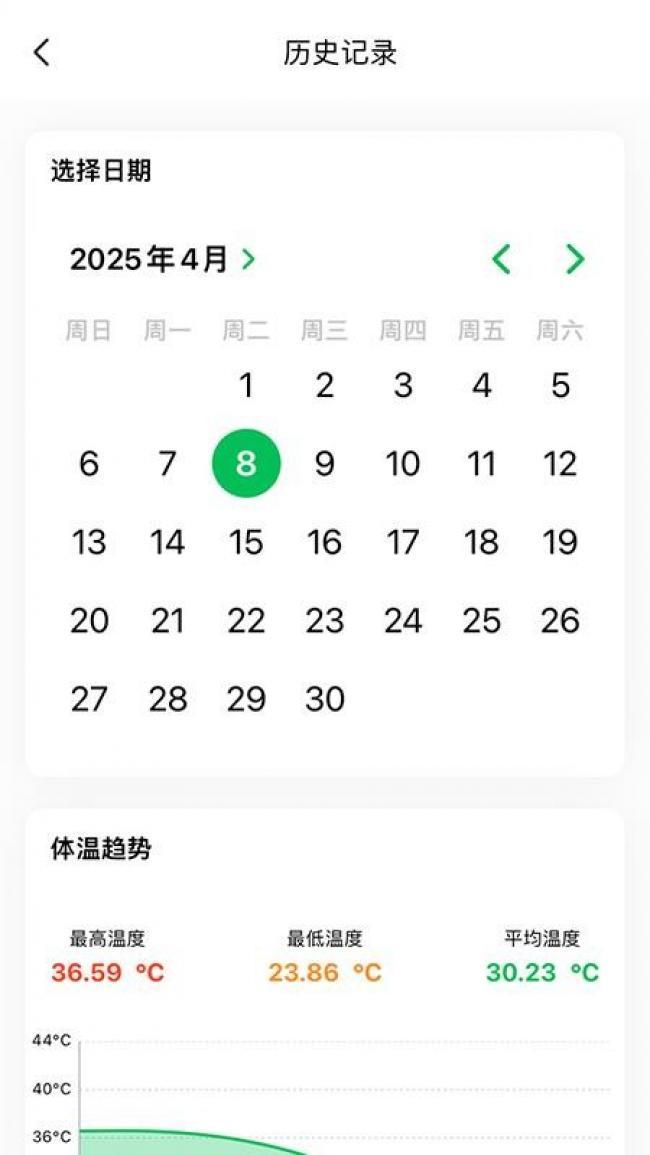Viewport: 650px width, 1155px height.
Task: Choose date 12 in the calendar
Action: coord(560,464)
